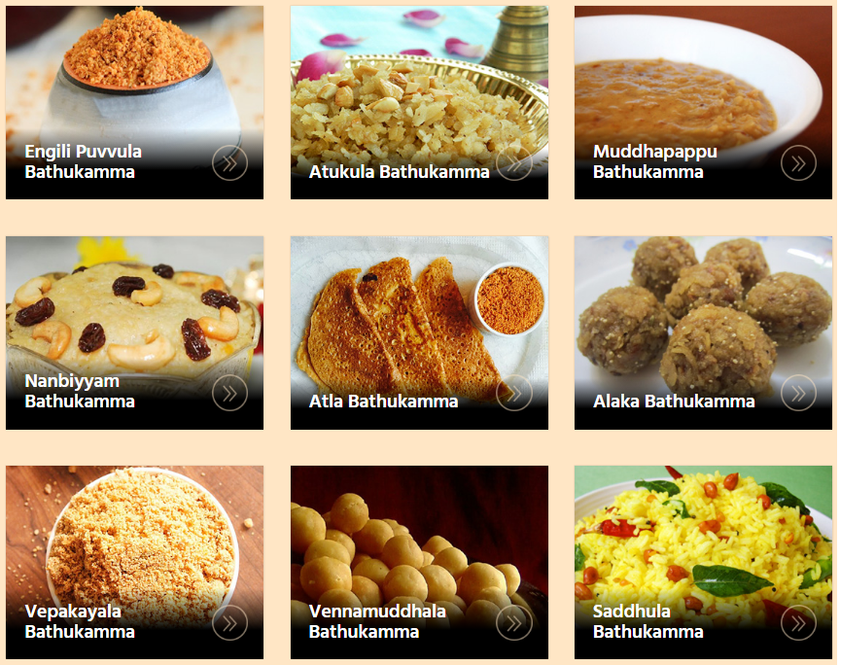Open the Alaka Bathukamma card
Viewport: 841px width, 665px height.
pos(702,330)
